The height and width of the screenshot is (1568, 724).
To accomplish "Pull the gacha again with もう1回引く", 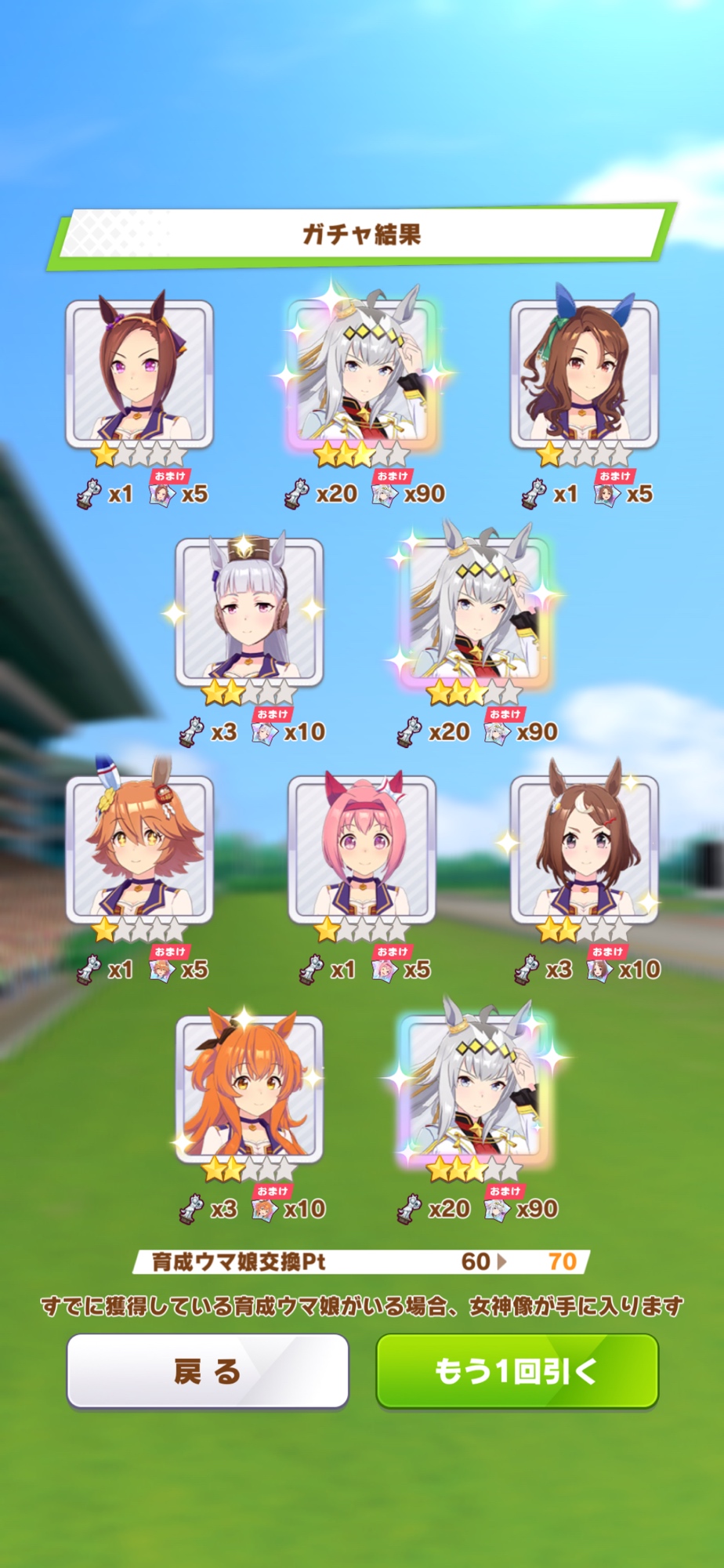I will point(517,1371).
